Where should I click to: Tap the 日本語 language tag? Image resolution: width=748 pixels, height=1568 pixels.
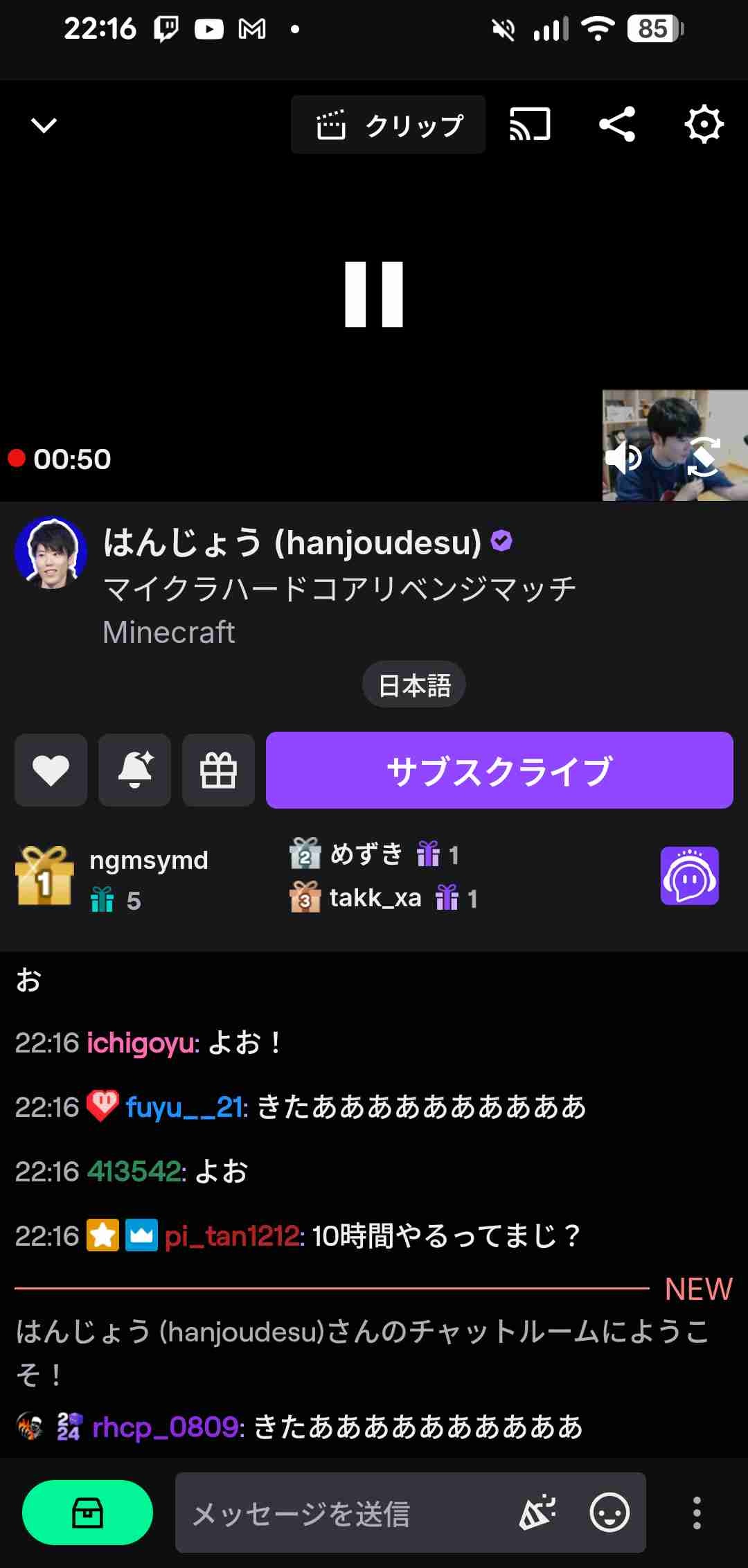coord(414,685)
